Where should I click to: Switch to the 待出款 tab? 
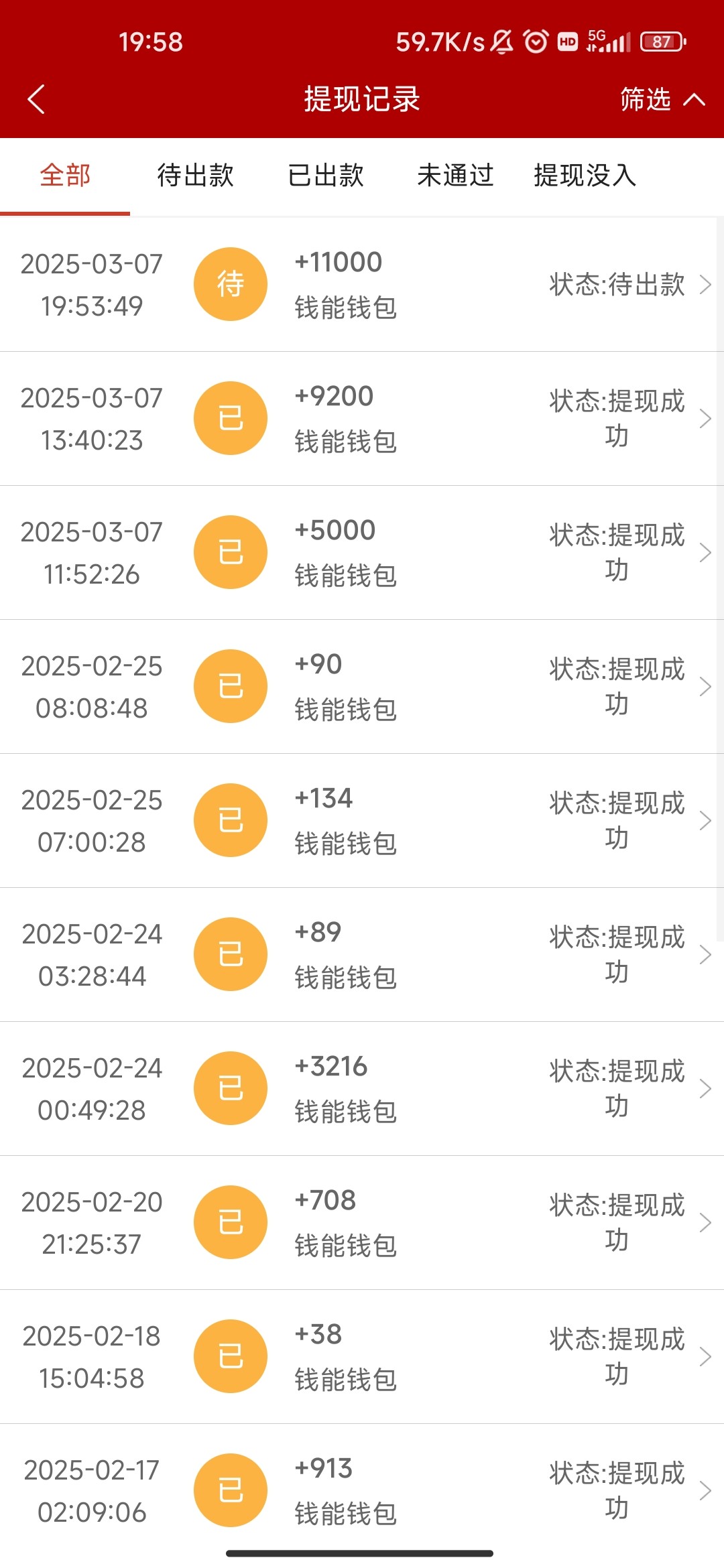point(195,176)
